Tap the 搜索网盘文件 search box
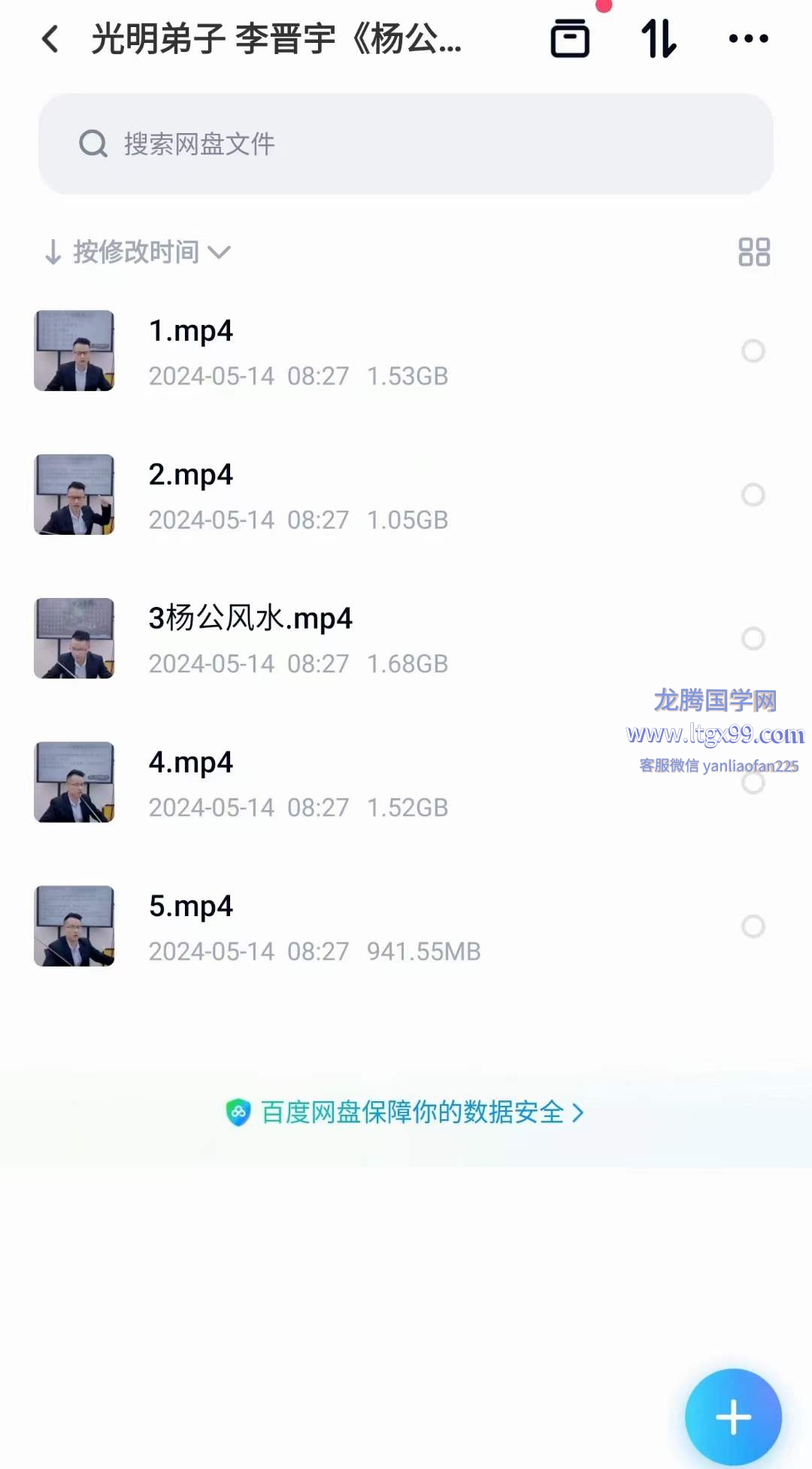The image size is (812, 1469). (x=406, y=144)
